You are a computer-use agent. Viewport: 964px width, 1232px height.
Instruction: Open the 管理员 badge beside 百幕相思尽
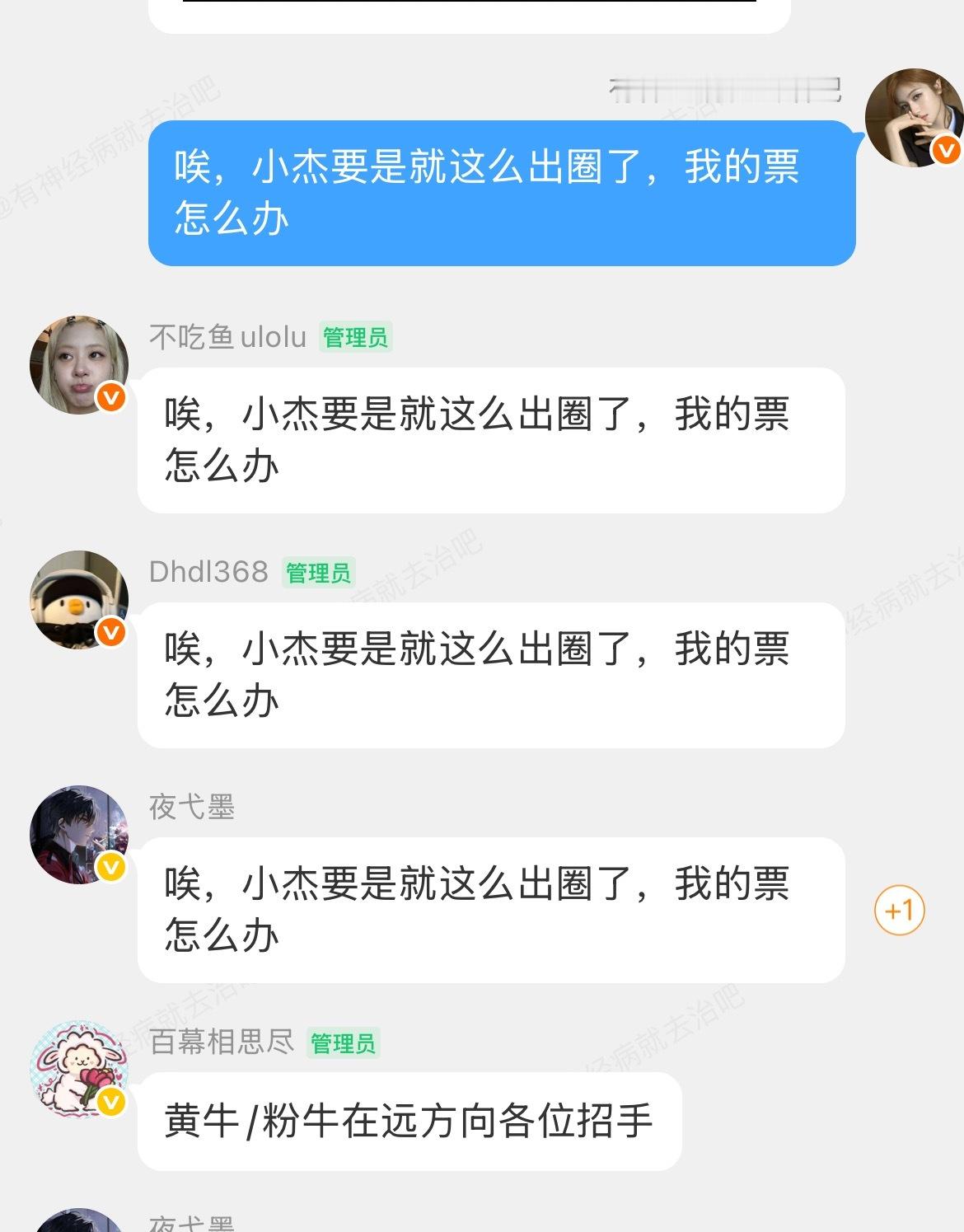tap(344, 1043)
